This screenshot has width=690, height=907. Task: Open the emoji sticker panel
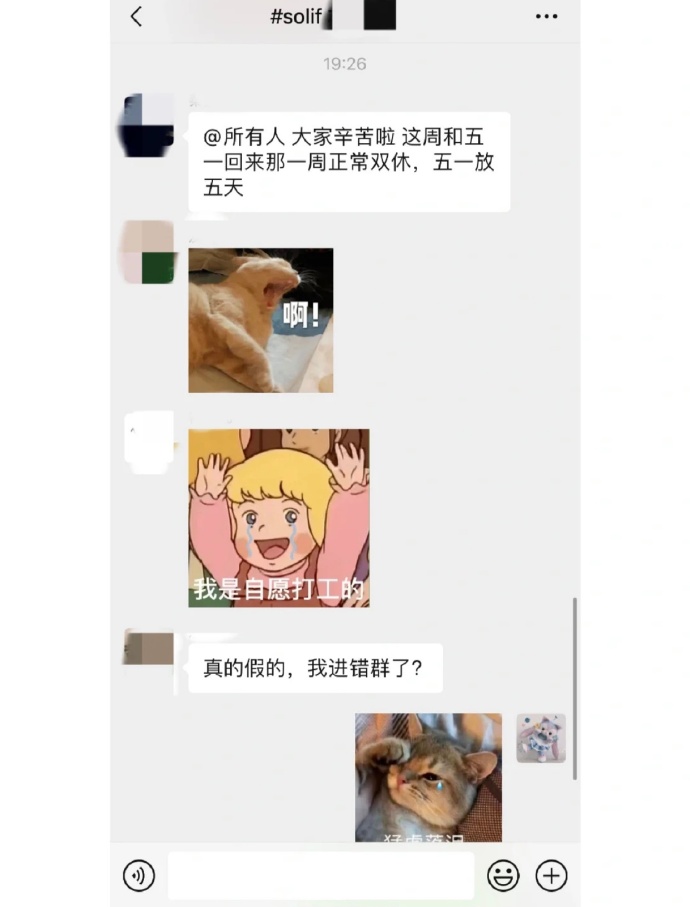tap(503, 876)
